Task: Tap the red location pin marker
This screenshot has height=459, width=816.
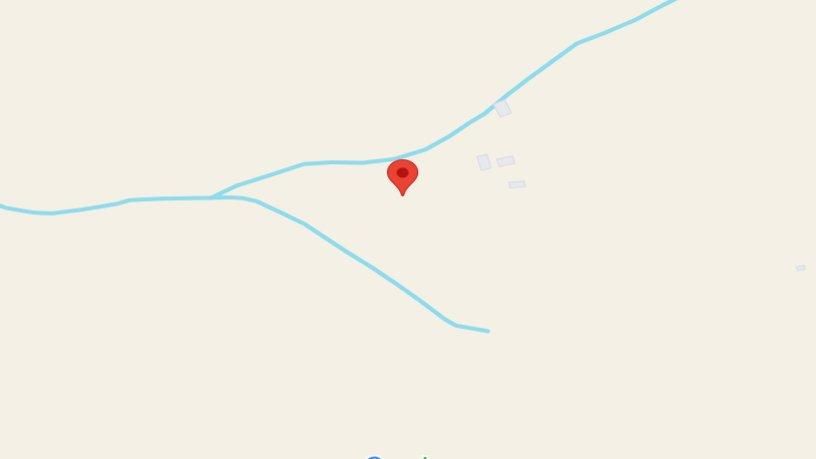Action: (402, 175)
